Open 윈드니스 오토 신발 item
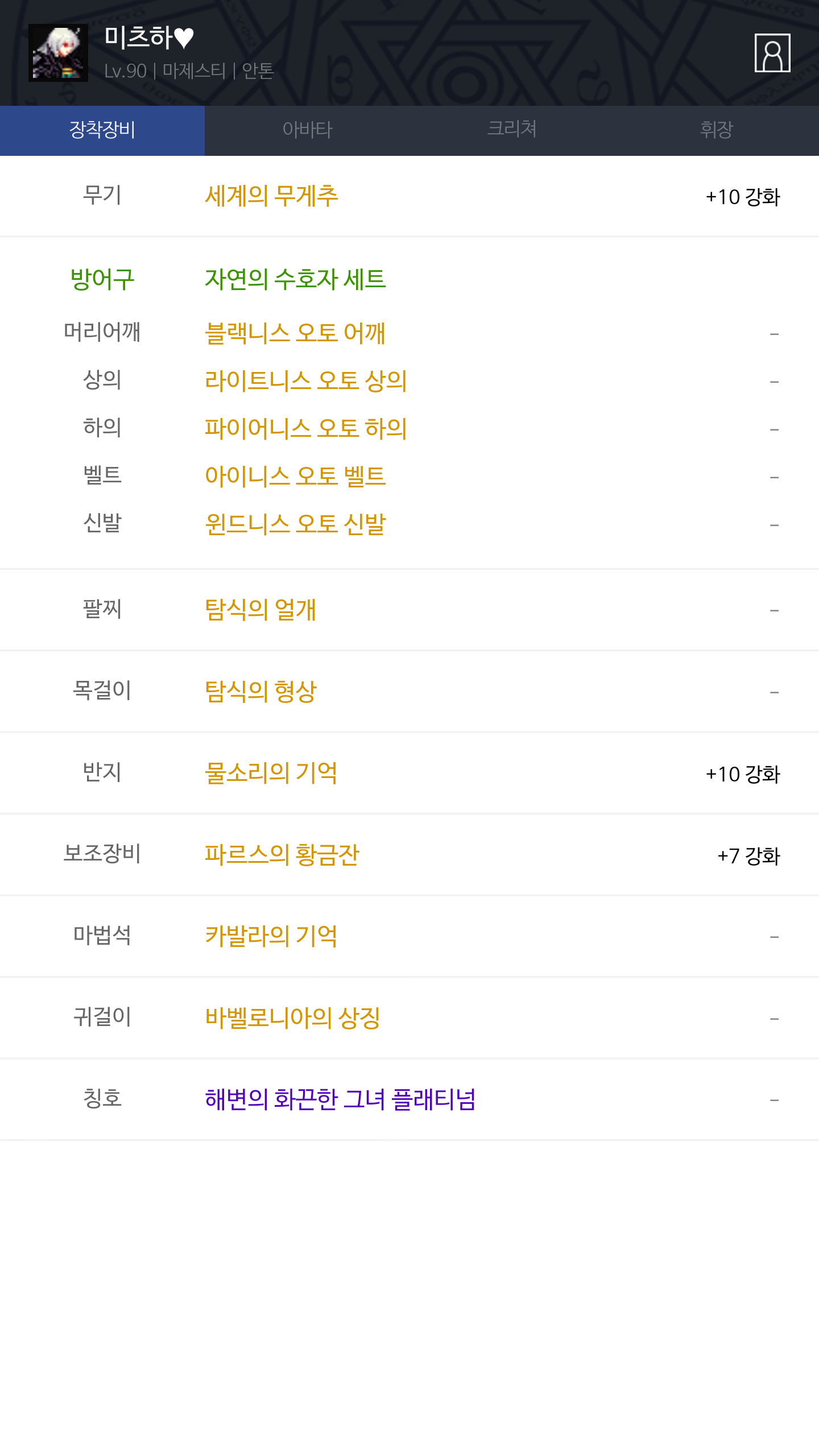 tap(295, 524)
